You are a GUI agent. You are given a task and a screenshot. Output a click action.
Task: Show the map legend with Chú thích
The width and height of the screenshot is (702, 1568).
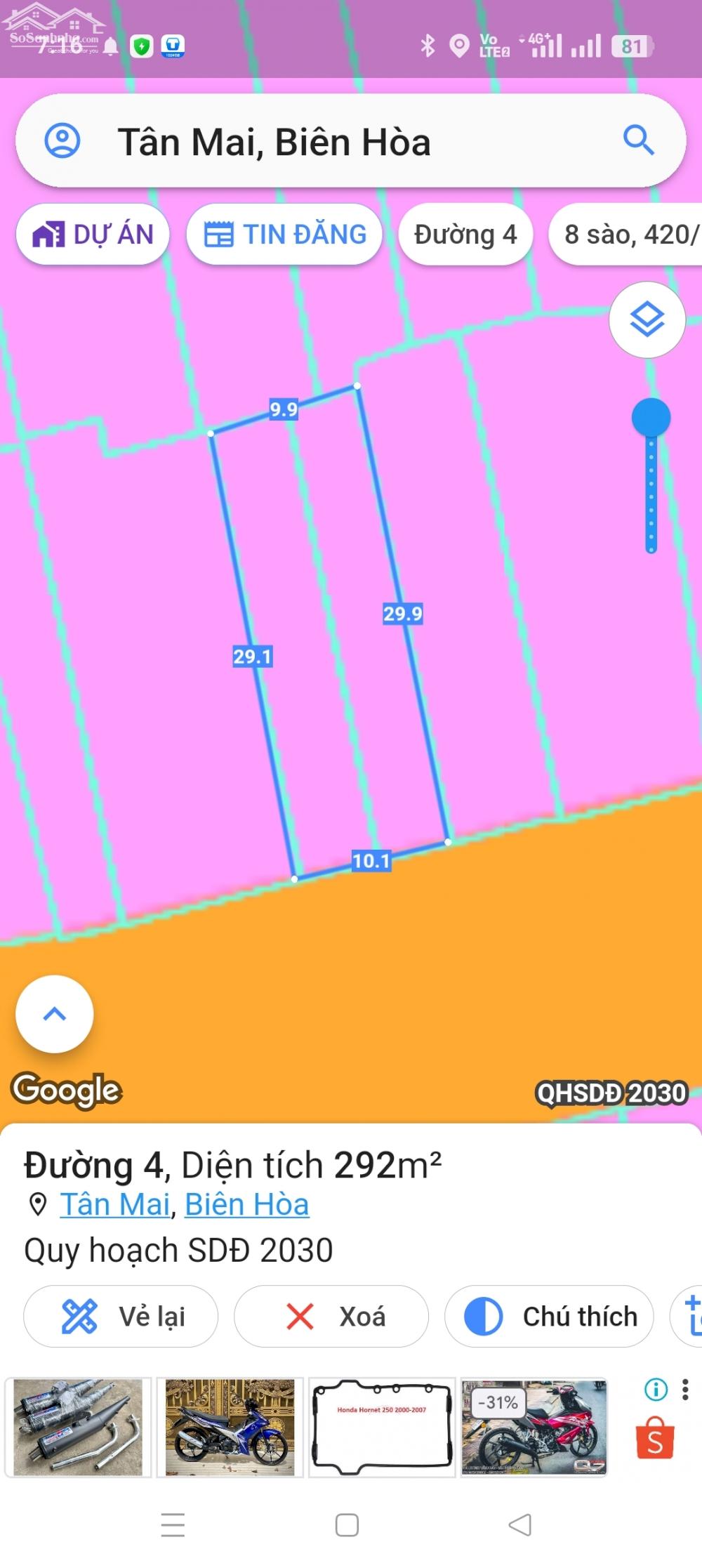click(549, 1316)
